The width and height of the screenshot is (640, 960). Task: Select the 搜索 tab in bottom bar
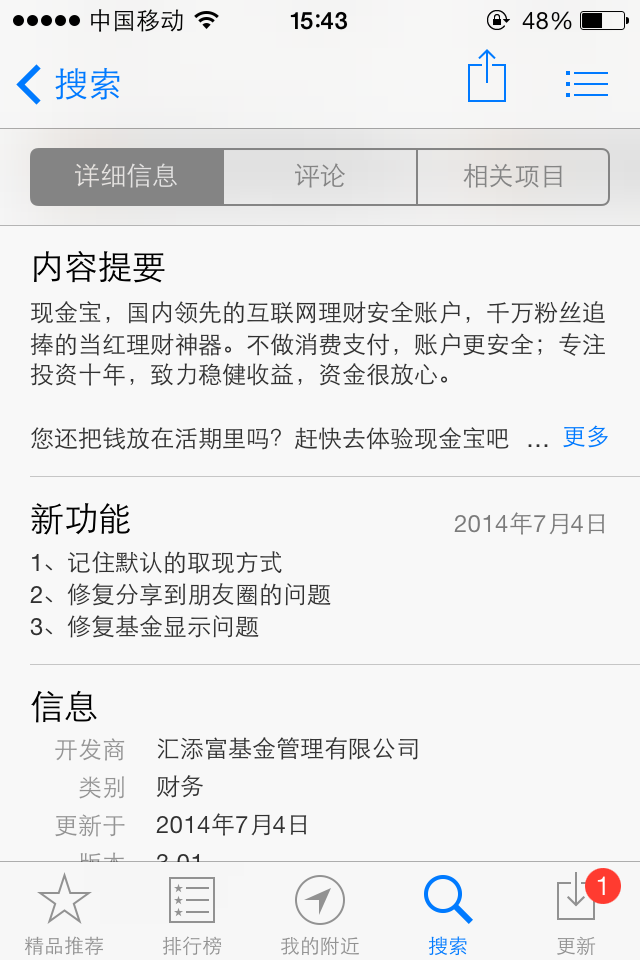(x=448, y=913)
